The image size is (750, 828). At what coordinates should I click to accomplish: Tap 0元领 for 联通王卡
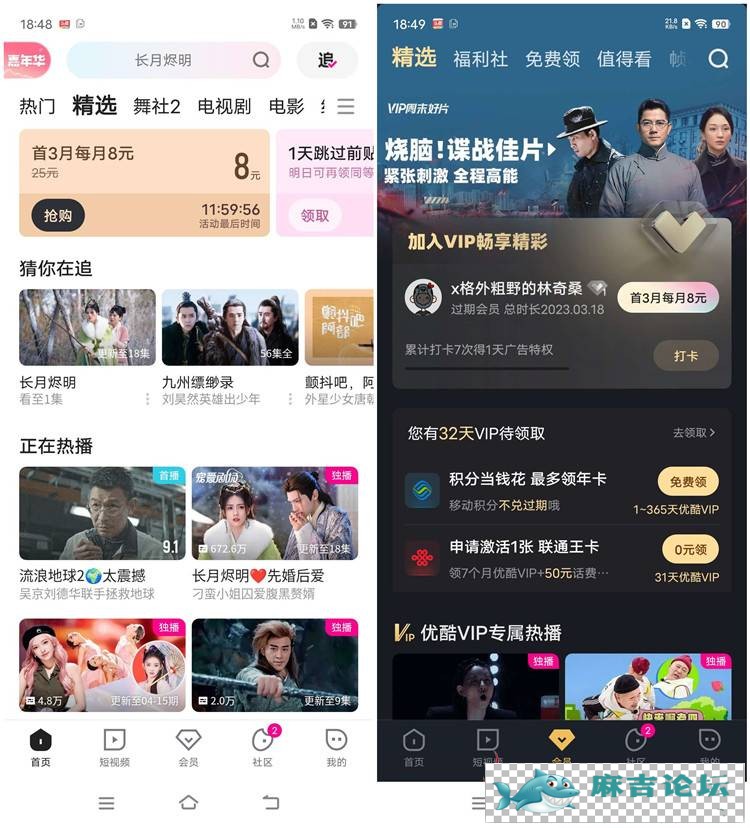(690, 549)
